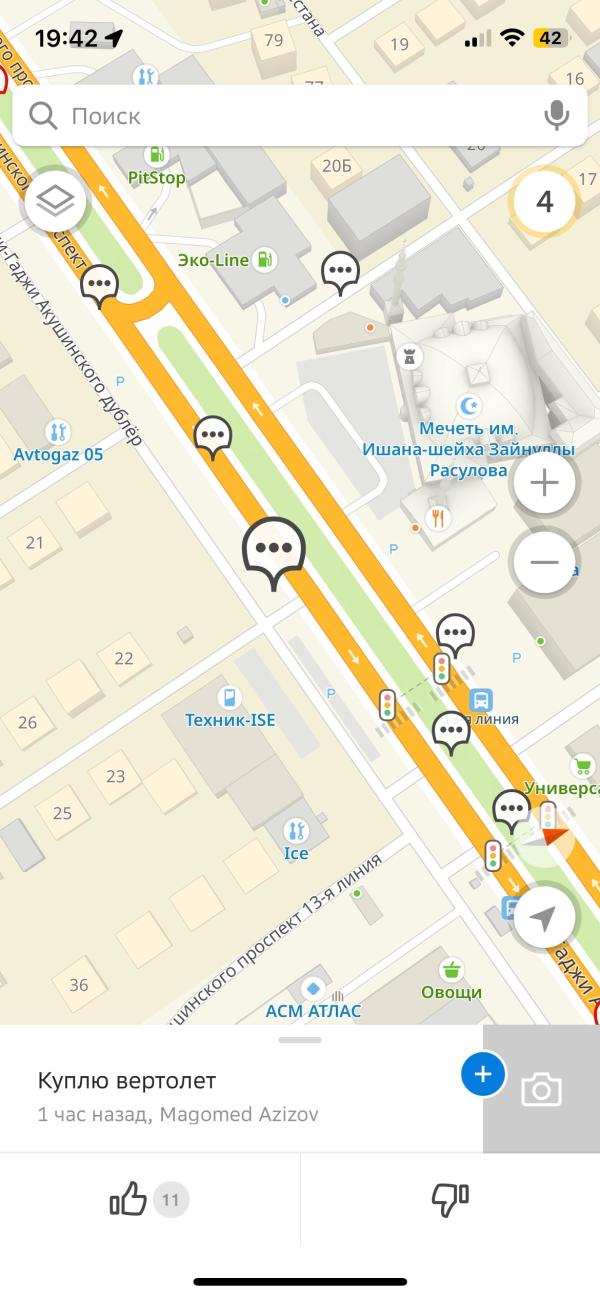The width and height of the screenshot is (600, 1297).
Task: Dislike the comment Куплю вертолет
Action: [x=450, y=1198]
